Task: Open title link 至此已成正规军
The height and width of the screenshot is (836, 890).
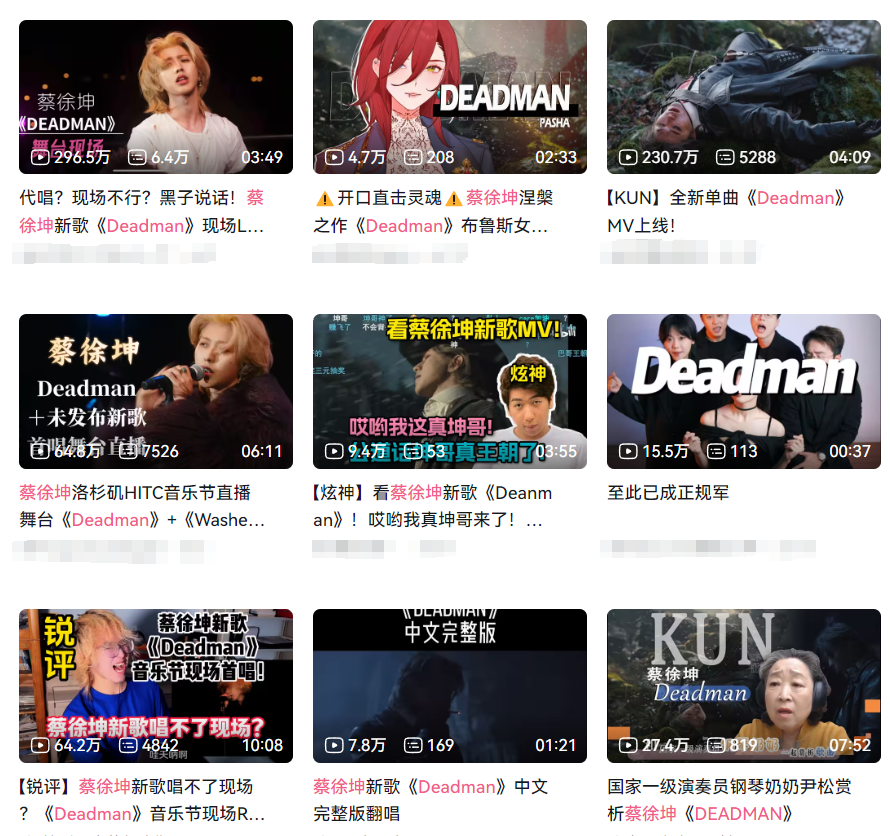Action: coord(668,493)
